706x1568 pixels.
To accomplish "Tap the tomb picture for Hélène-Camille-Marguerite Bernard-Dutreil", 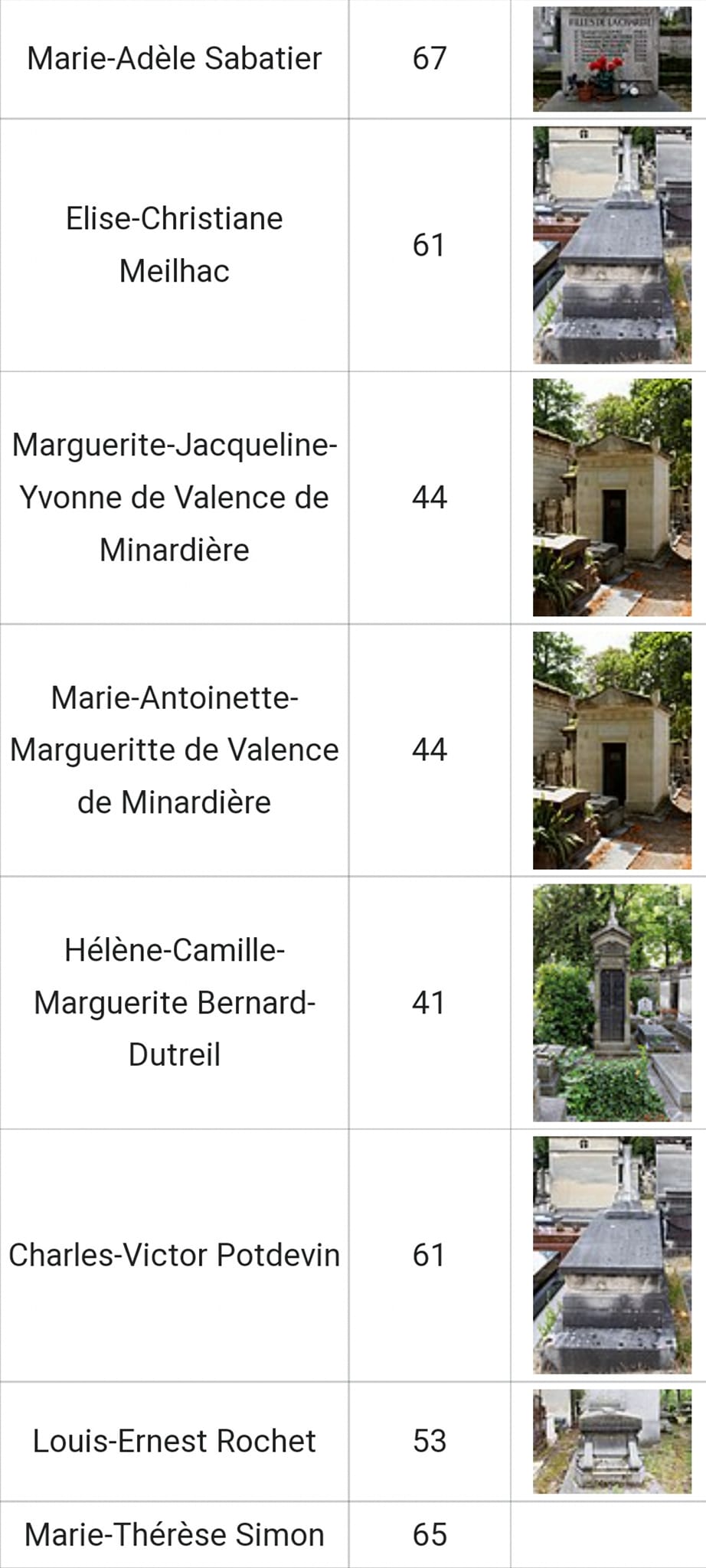I will click(x=612, y=1003).
